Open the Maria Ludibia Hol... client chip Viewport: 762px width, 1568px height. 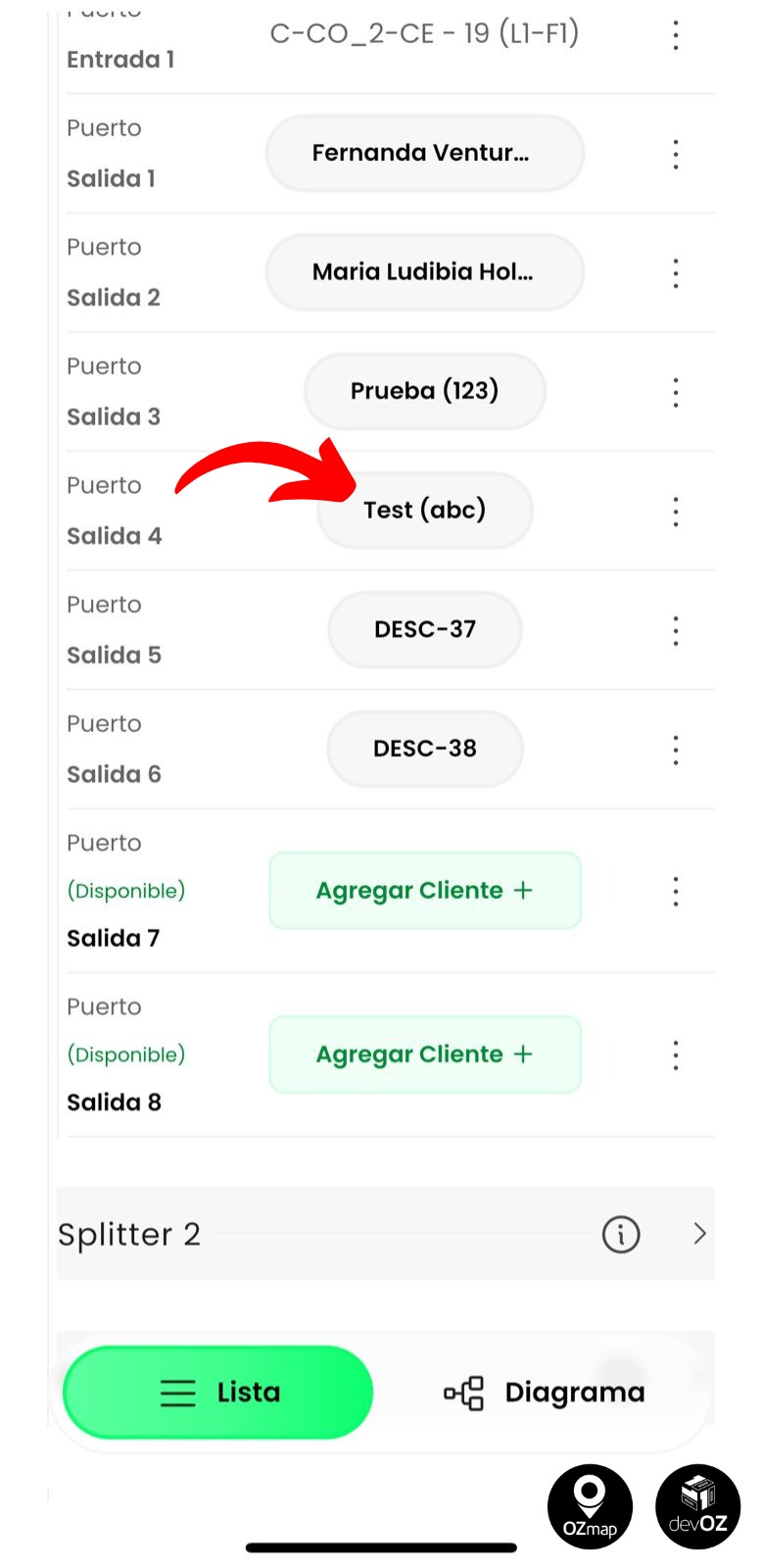pos(425,272)
